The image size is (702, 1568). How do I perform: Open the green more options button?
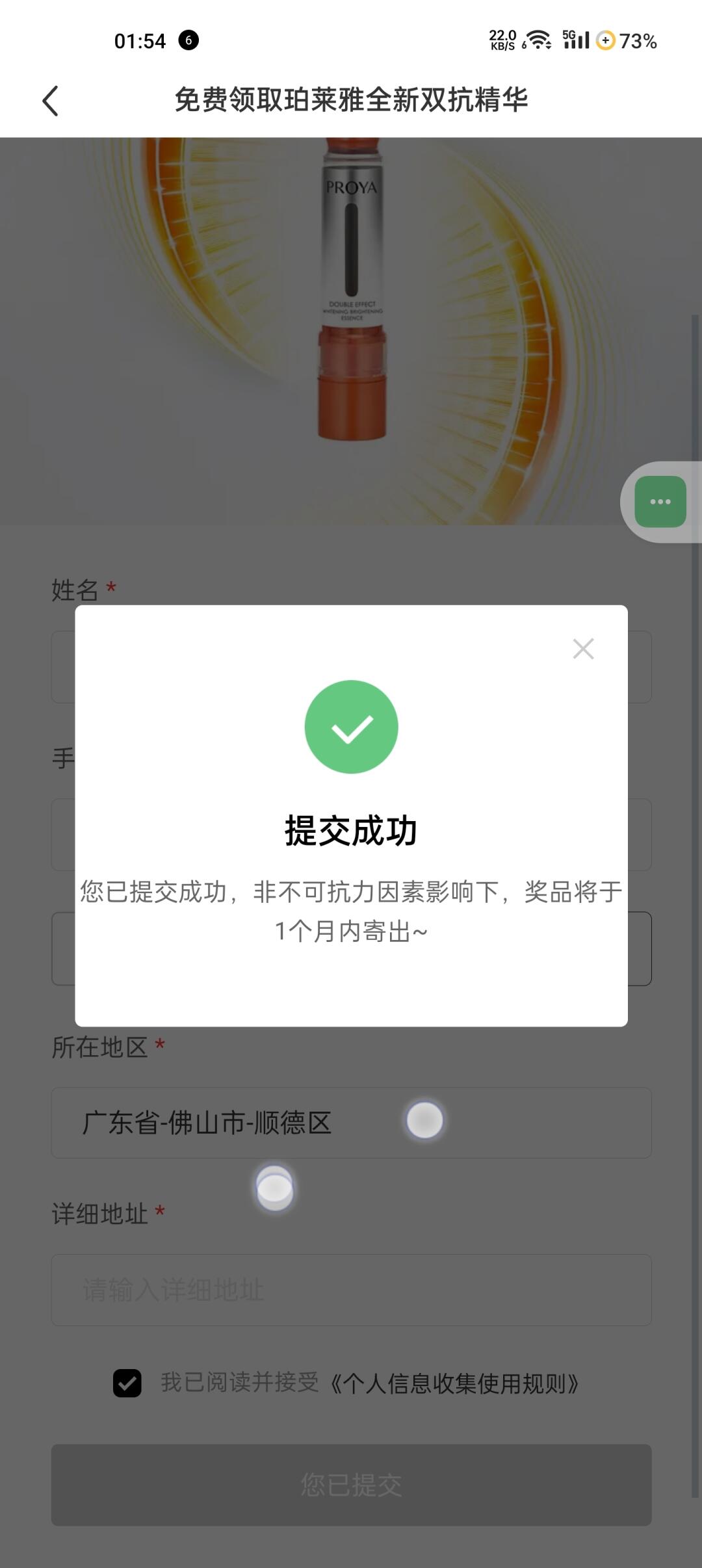(662, 501)
